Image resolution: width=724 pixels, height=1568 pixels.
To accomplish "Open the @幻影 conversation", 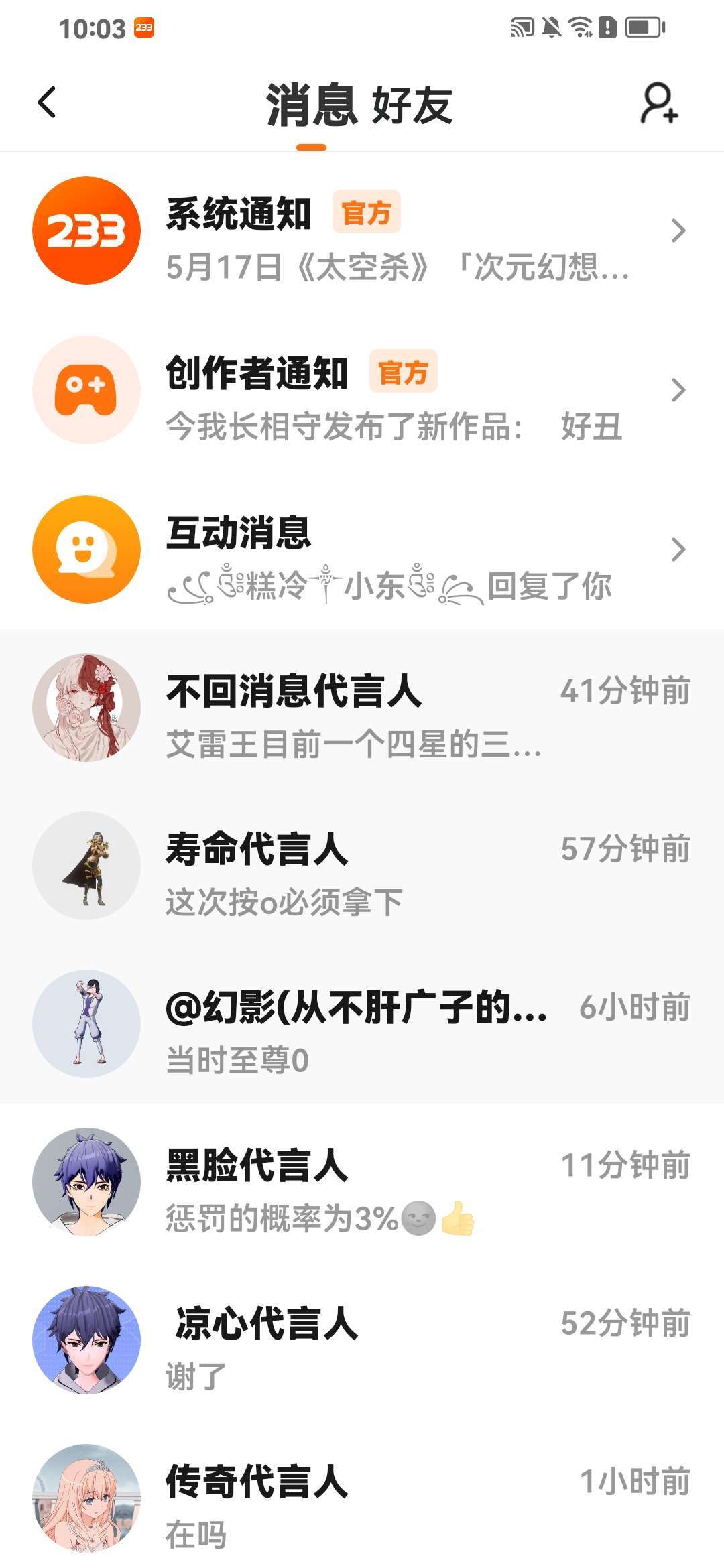I will pos(362,1025).
